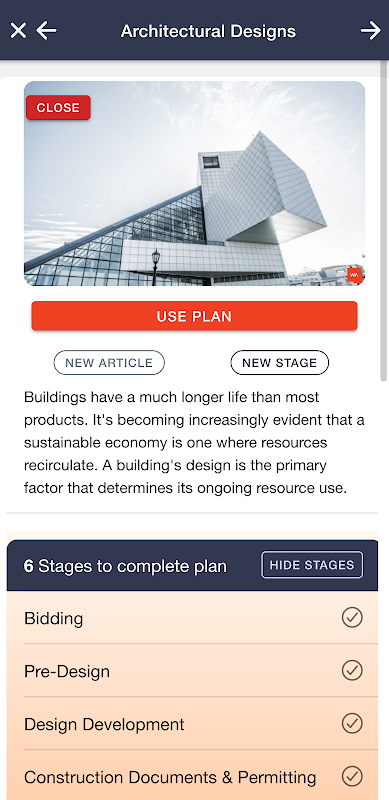Screen dimensions: 389x800
Task: Tap the USE PLAN button
Action: point(194,316)
